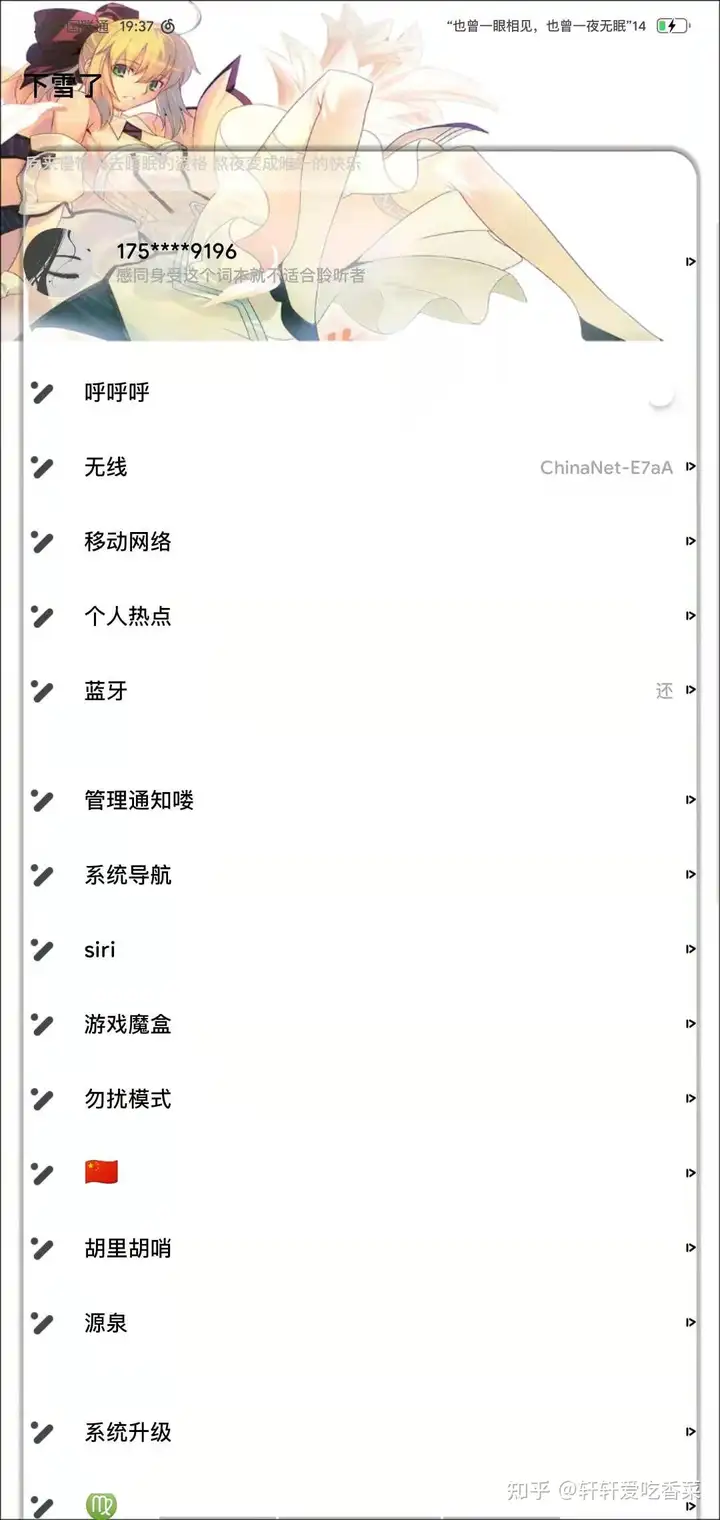
Task: Open 勿扰模式 settings
Action: click(360, 1098)
